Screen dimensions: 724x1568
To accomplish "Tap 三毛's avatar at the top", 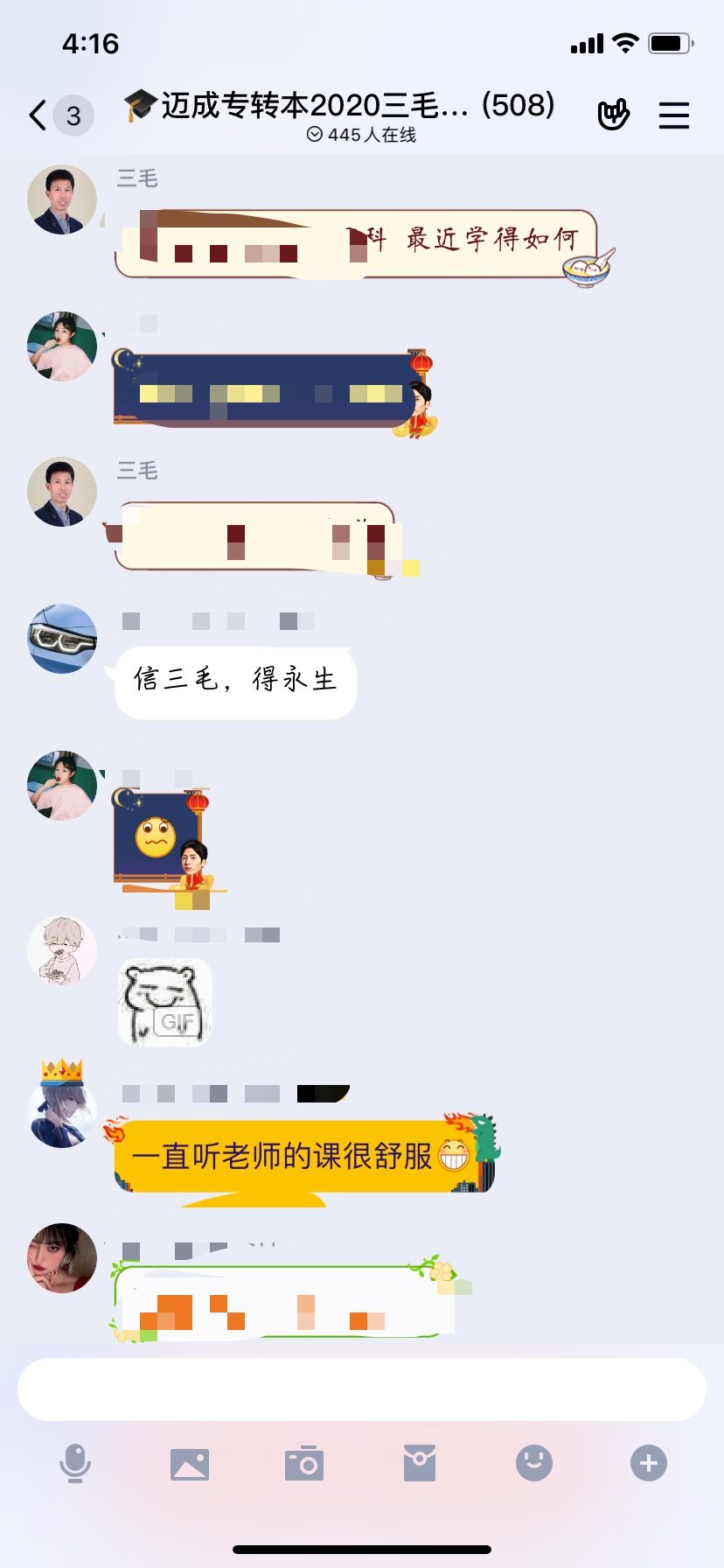I will click(61, 199).
